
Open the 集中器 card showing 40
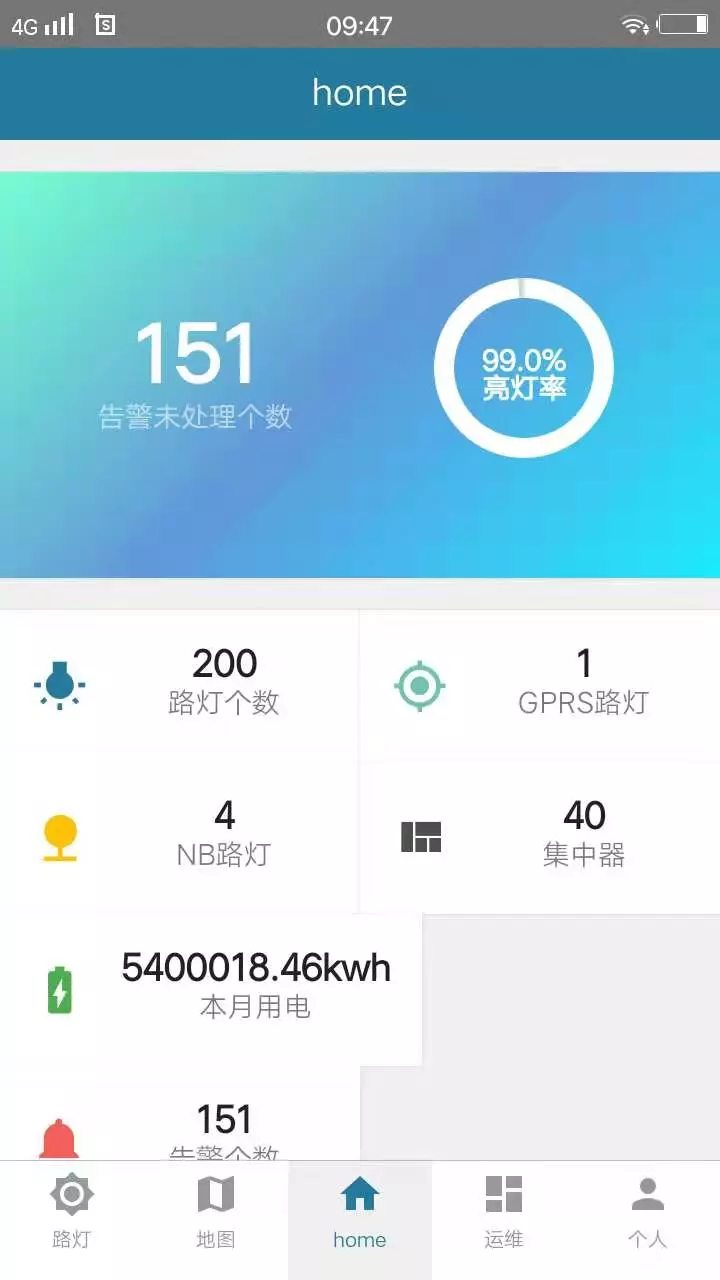(x=540, y=837)
